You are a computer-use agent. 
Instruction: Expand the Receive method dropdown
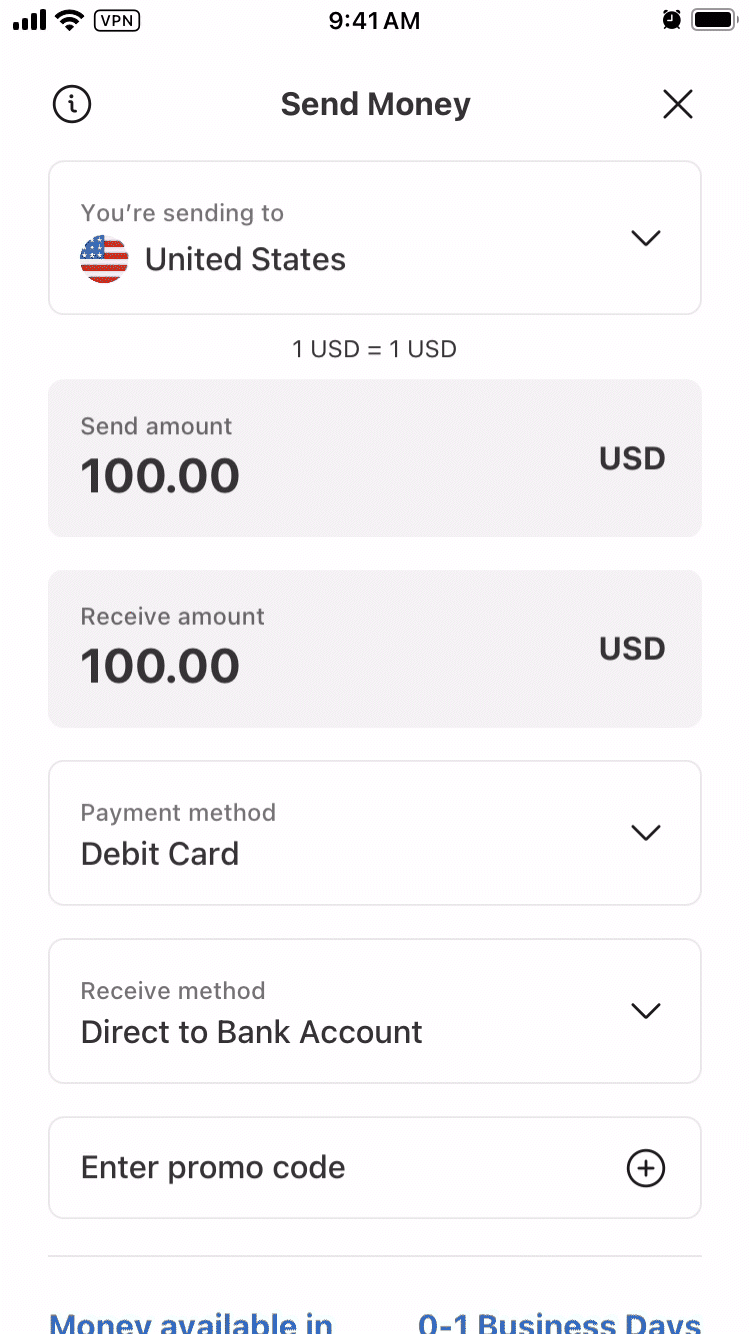[x=645, y=1010]
